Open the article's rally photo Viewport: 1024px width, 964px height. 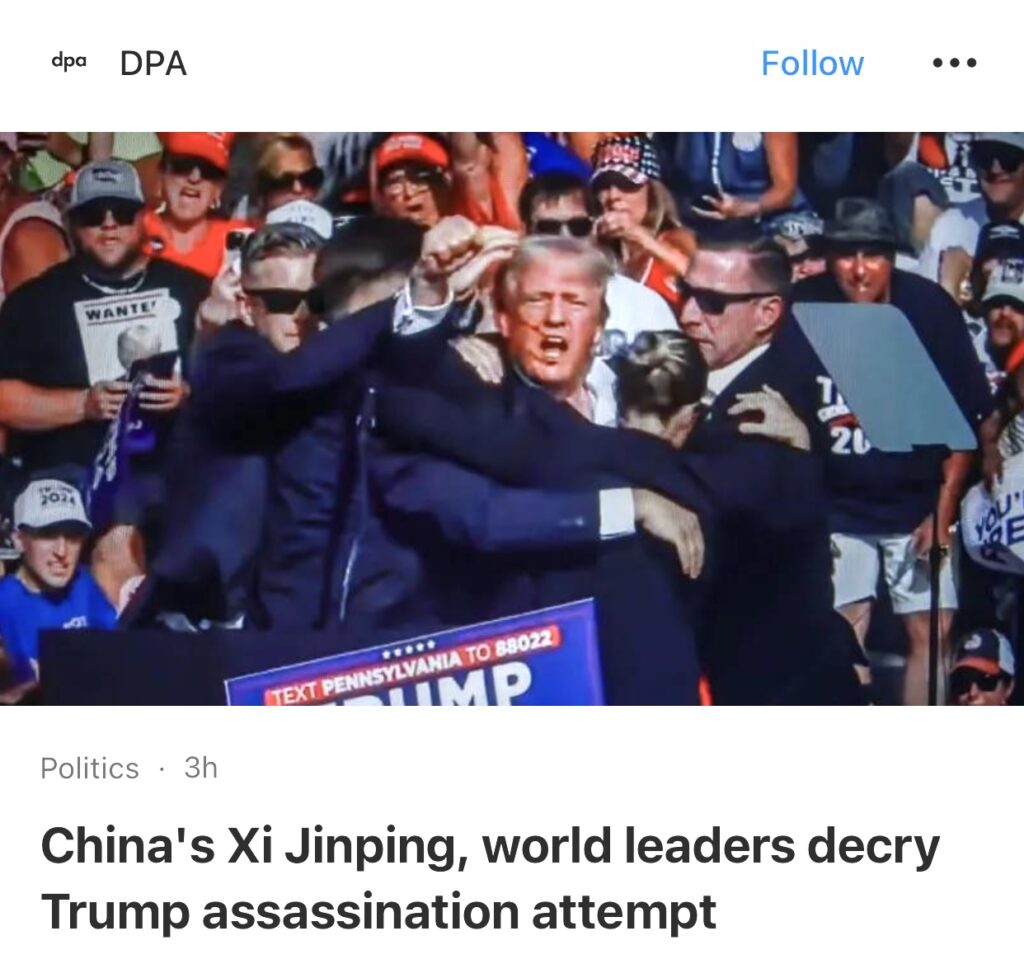tap(512, 418)
